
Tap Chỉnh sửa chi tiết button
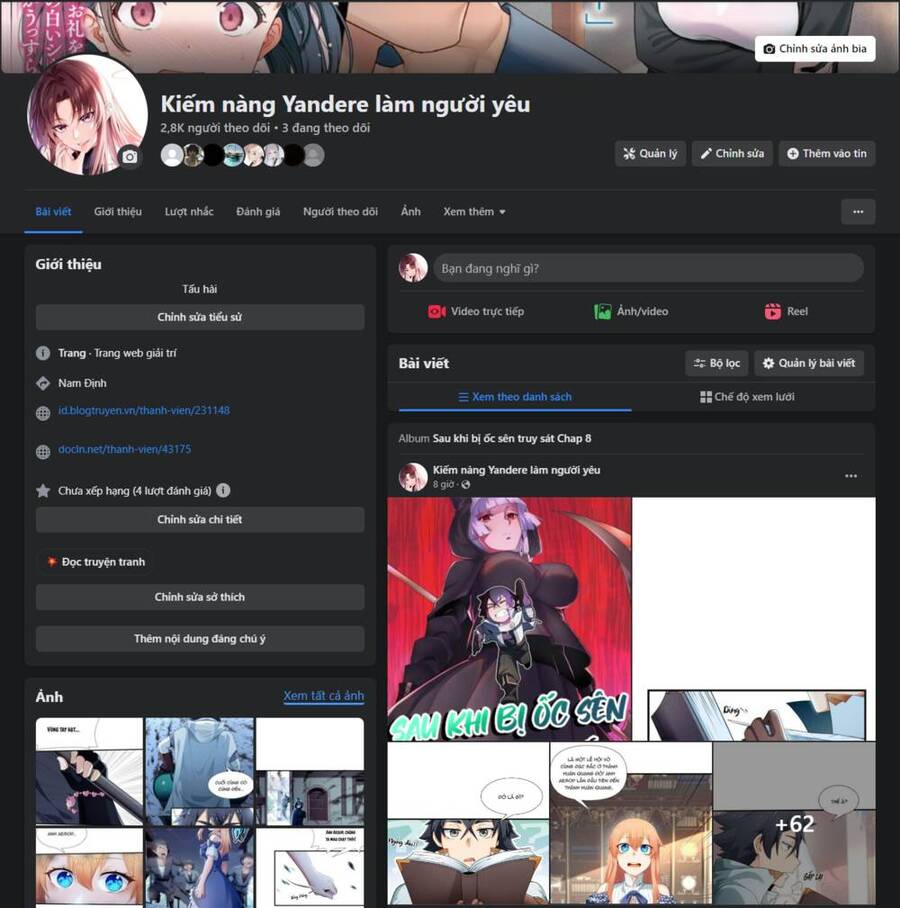200,519
